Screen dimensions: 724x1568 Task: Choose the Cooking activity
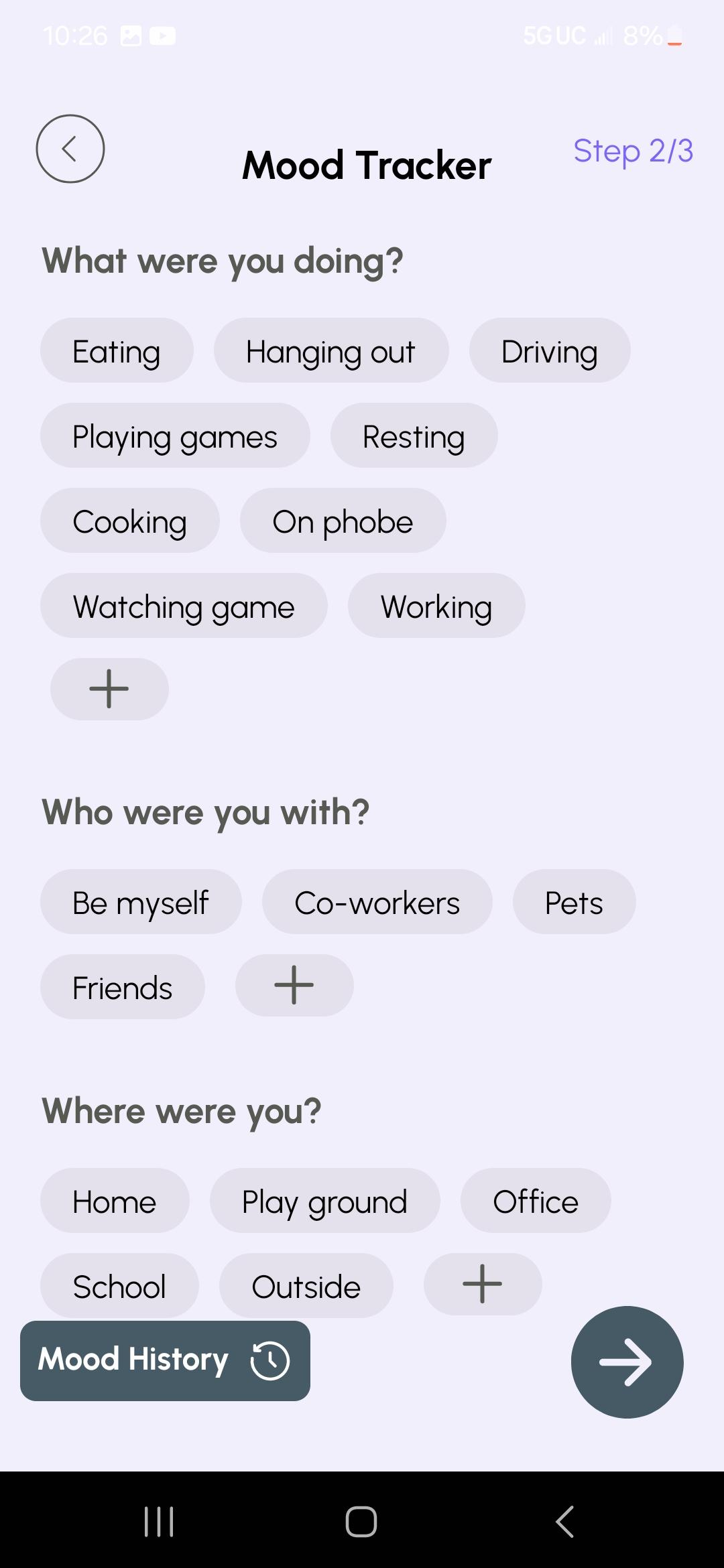point(129,521)
